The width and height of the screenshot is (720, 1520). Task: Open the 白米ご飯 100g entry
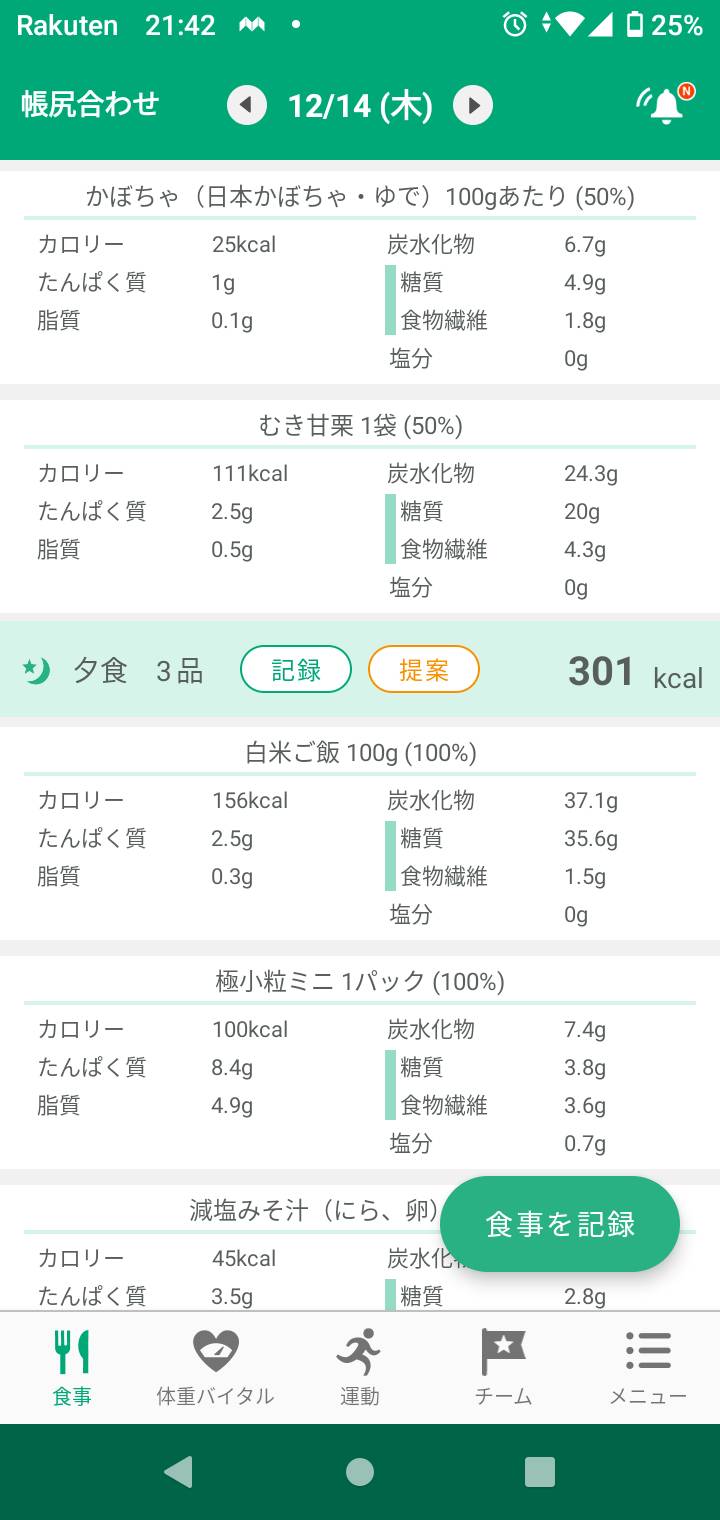[360, 834]
